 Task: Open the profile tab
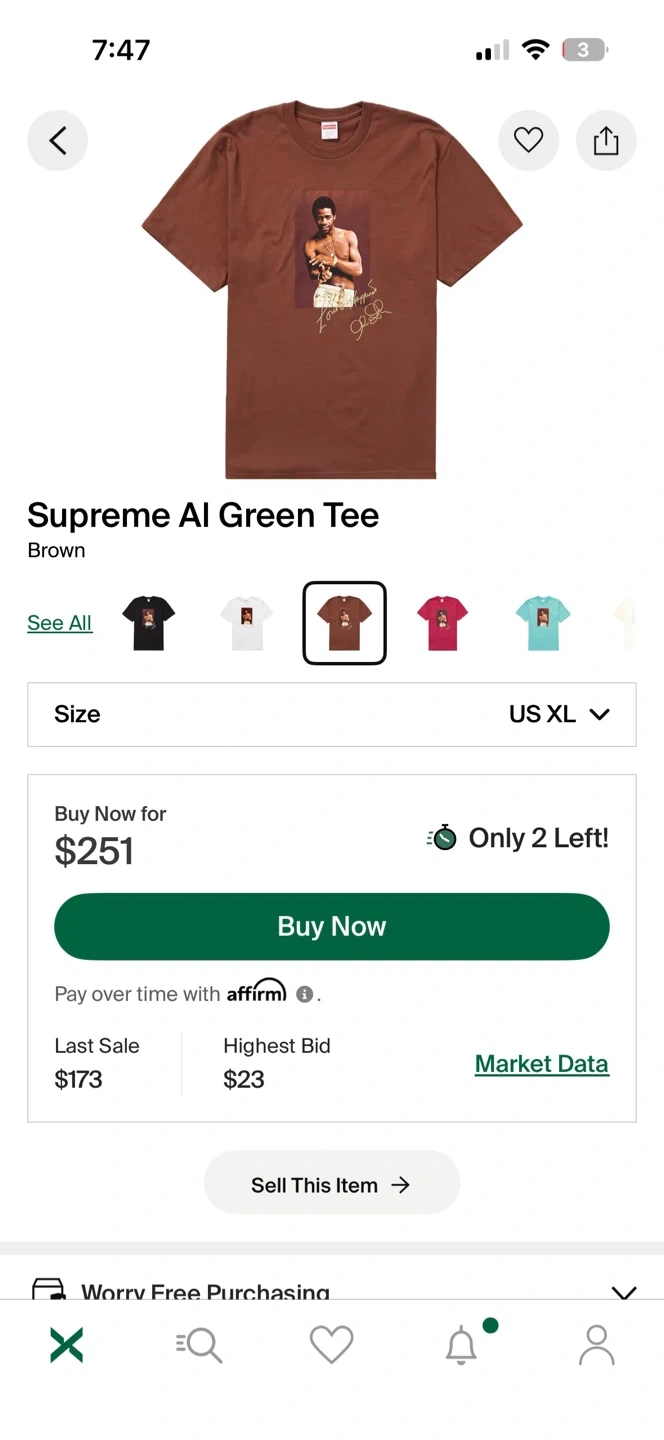597,1345
